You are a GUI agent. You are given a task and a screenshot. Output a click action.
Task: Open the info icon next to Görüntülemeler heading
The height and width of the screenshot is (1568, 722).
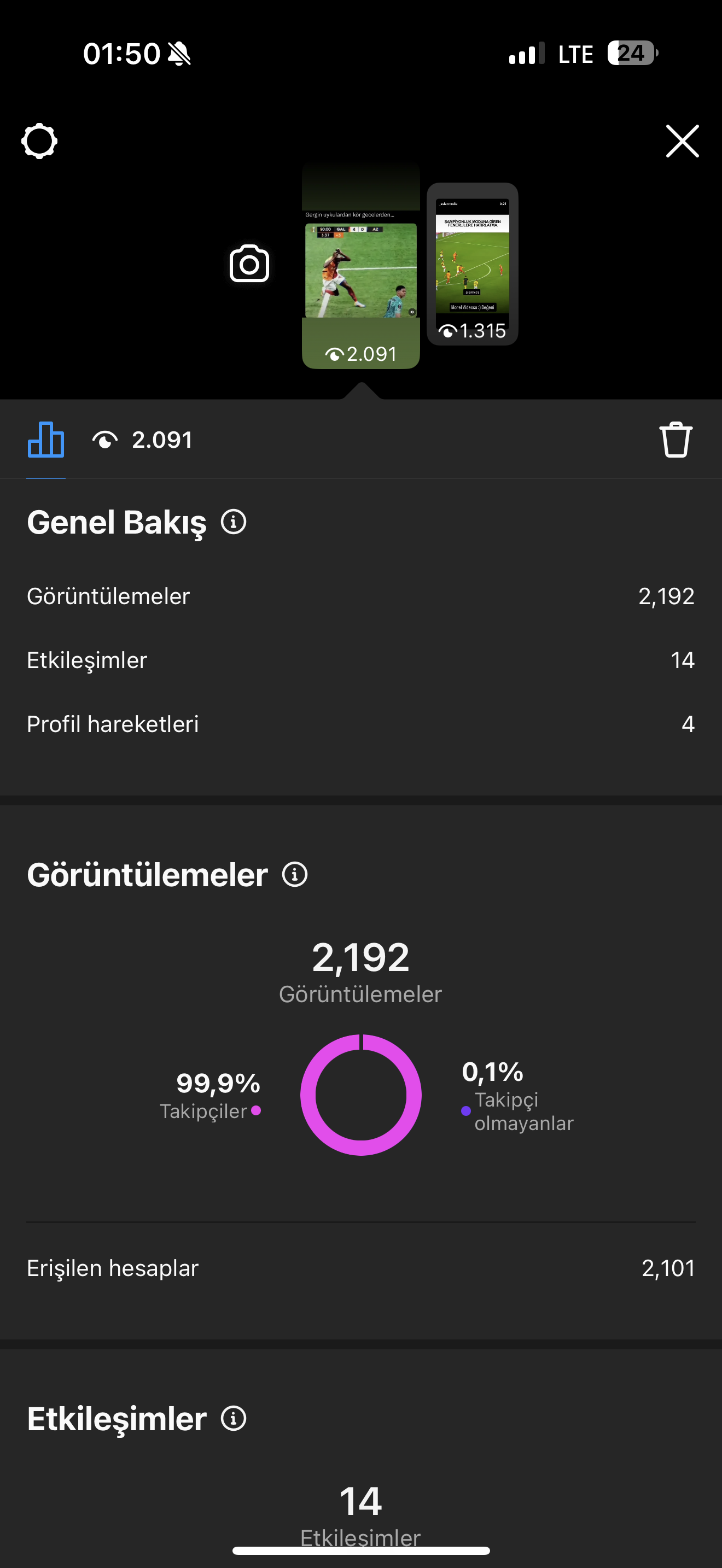[x=295, y=875]
